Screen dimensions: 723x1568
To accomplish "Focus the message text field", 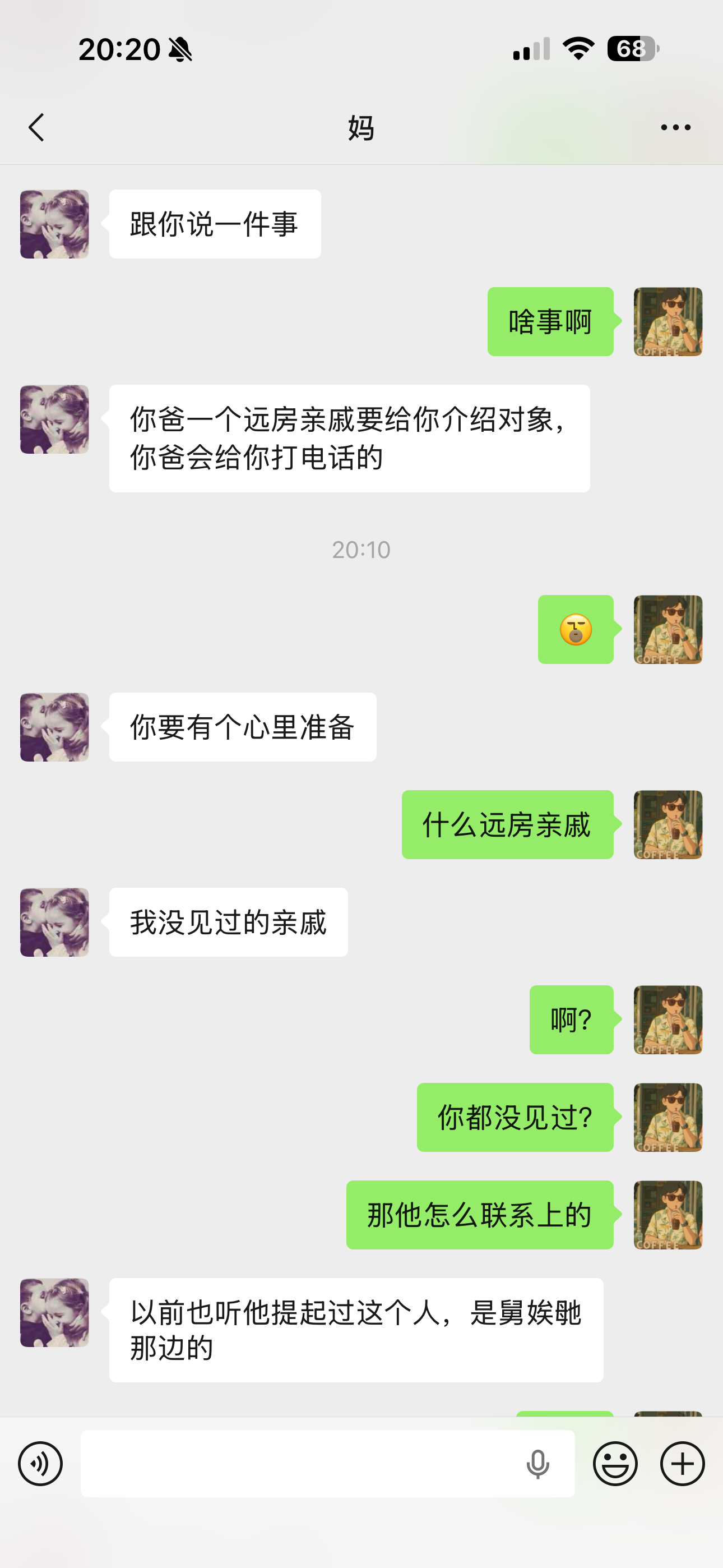I will 298,1463.
